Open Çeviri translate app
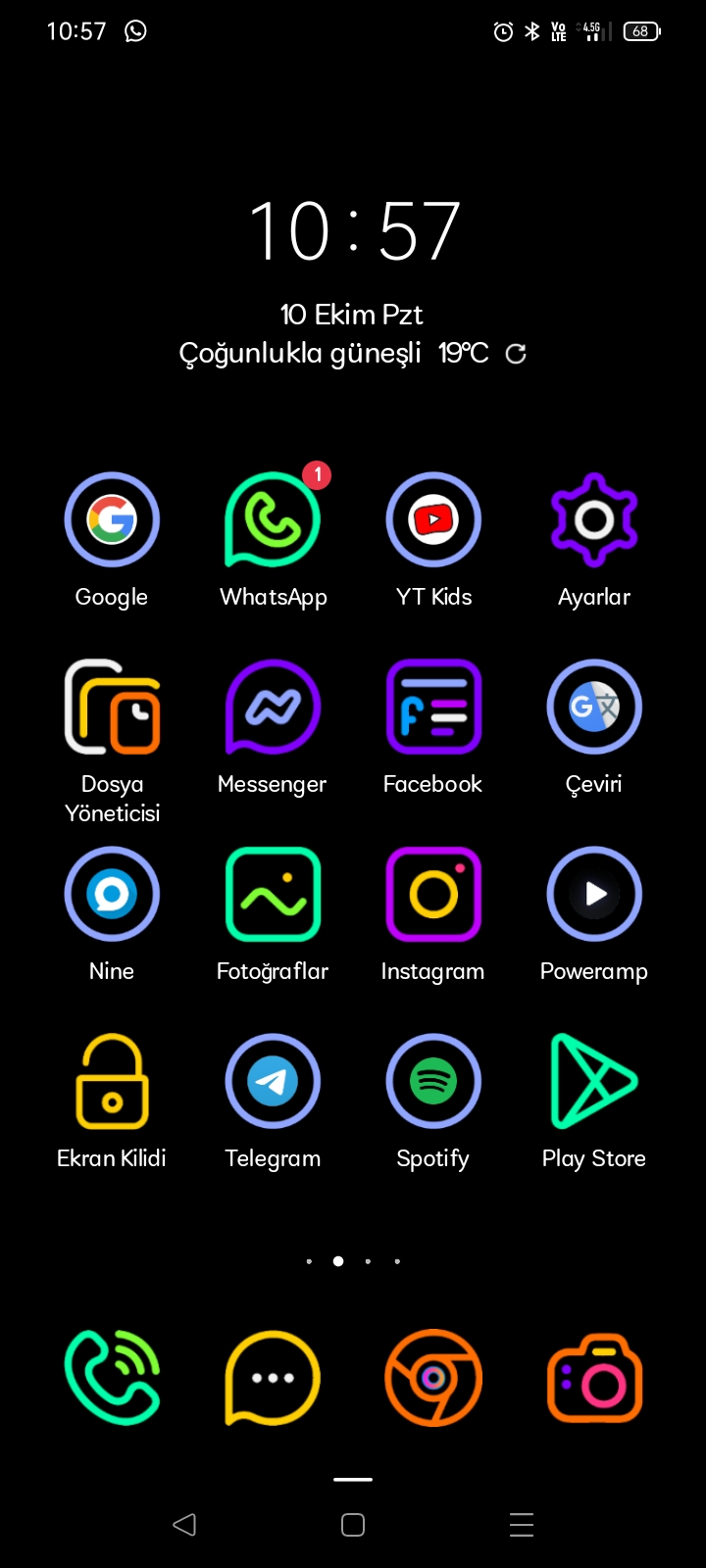Viewport: 706px width, 1568px height. pos(594,708)
